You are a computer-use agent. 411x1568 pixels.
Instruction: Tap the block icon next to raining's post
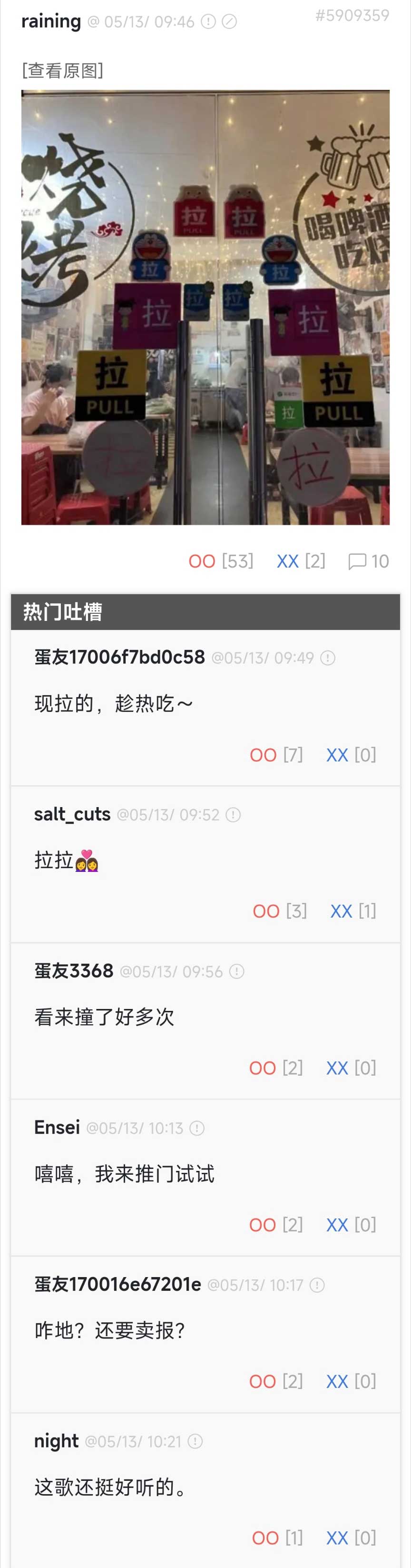click(x=229, y=22)
